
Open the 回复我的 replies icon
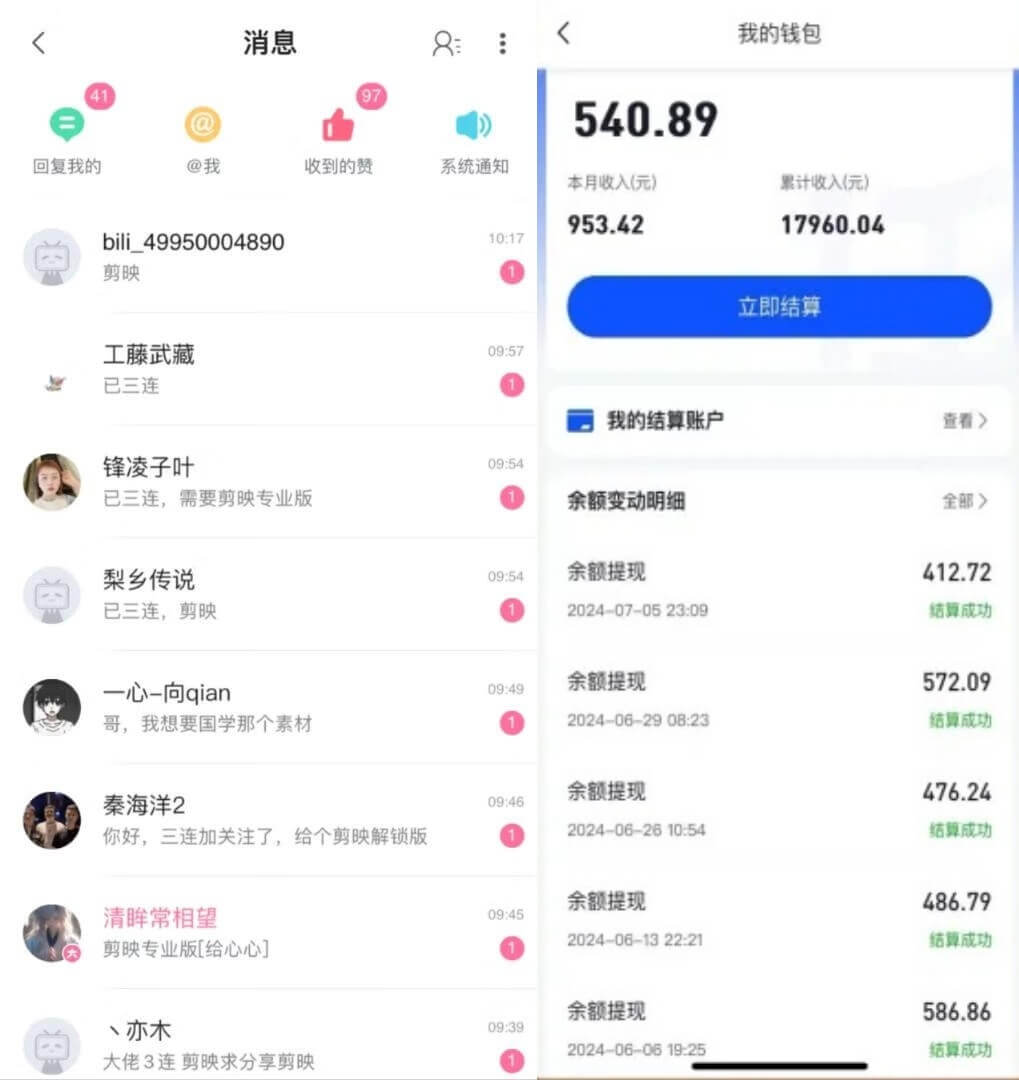click(67, 123)
